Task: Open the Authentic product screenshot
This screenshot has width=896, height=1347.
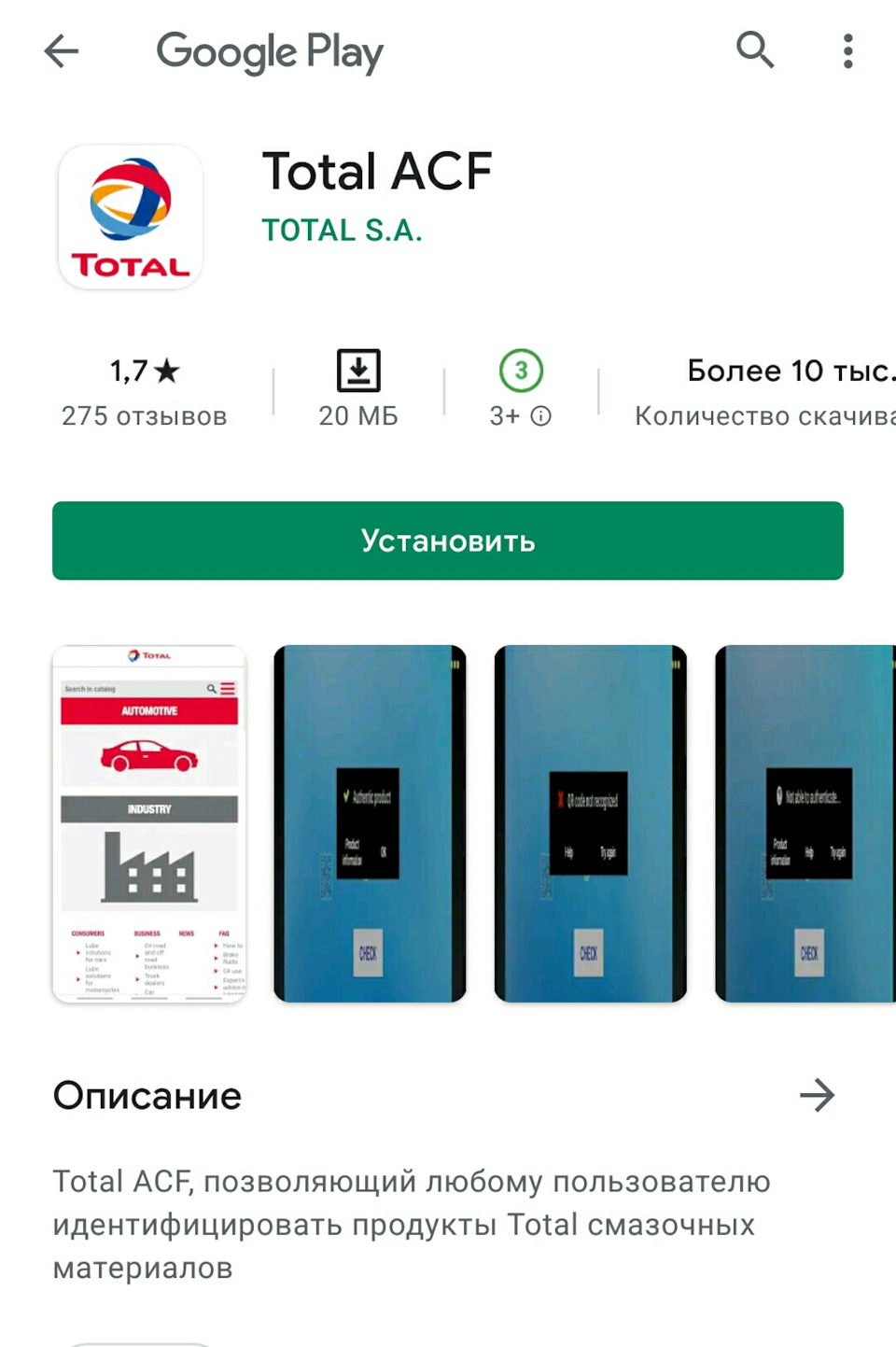Action: 370,823
